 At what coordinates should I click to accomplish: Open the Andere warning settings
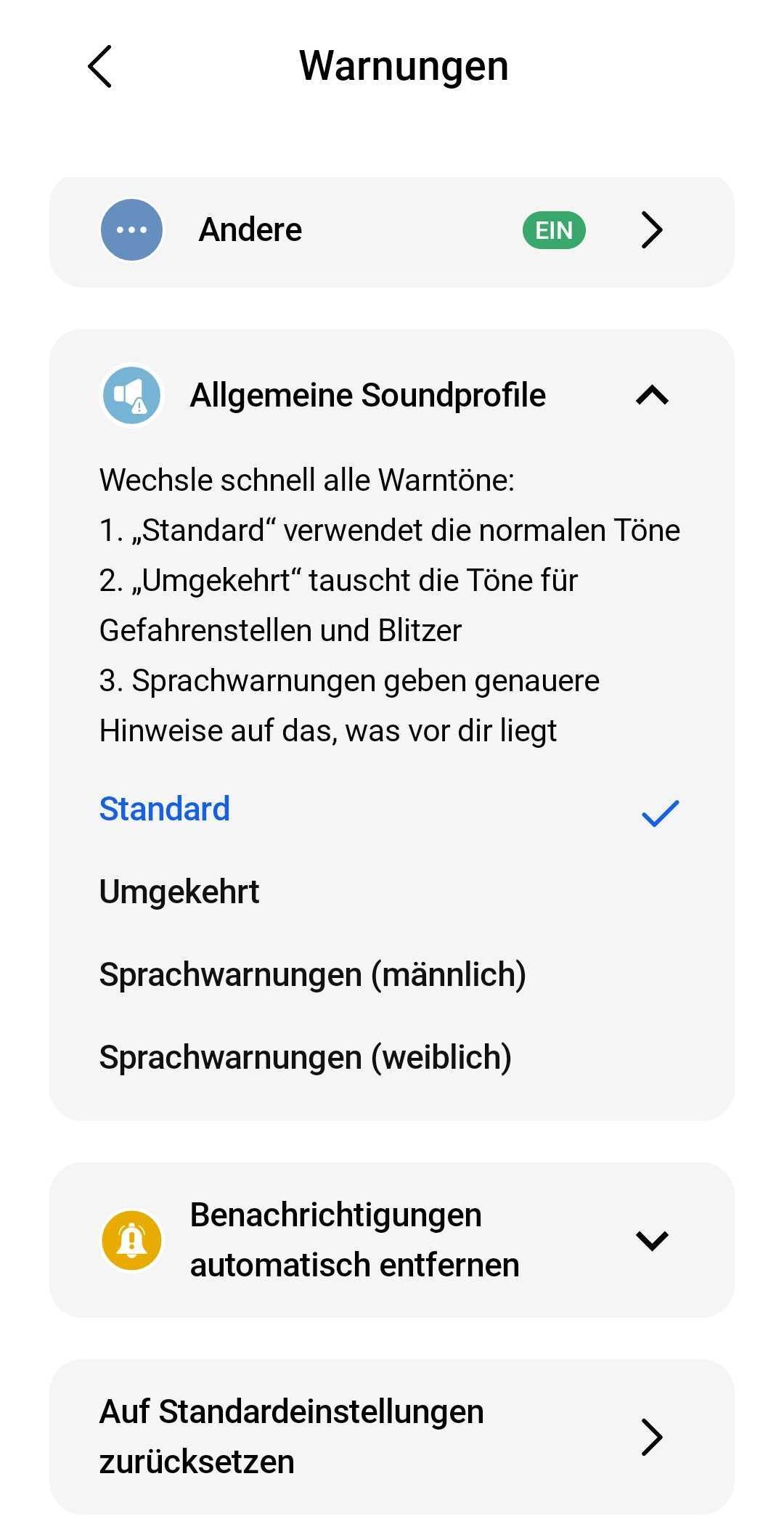[392, 230]
